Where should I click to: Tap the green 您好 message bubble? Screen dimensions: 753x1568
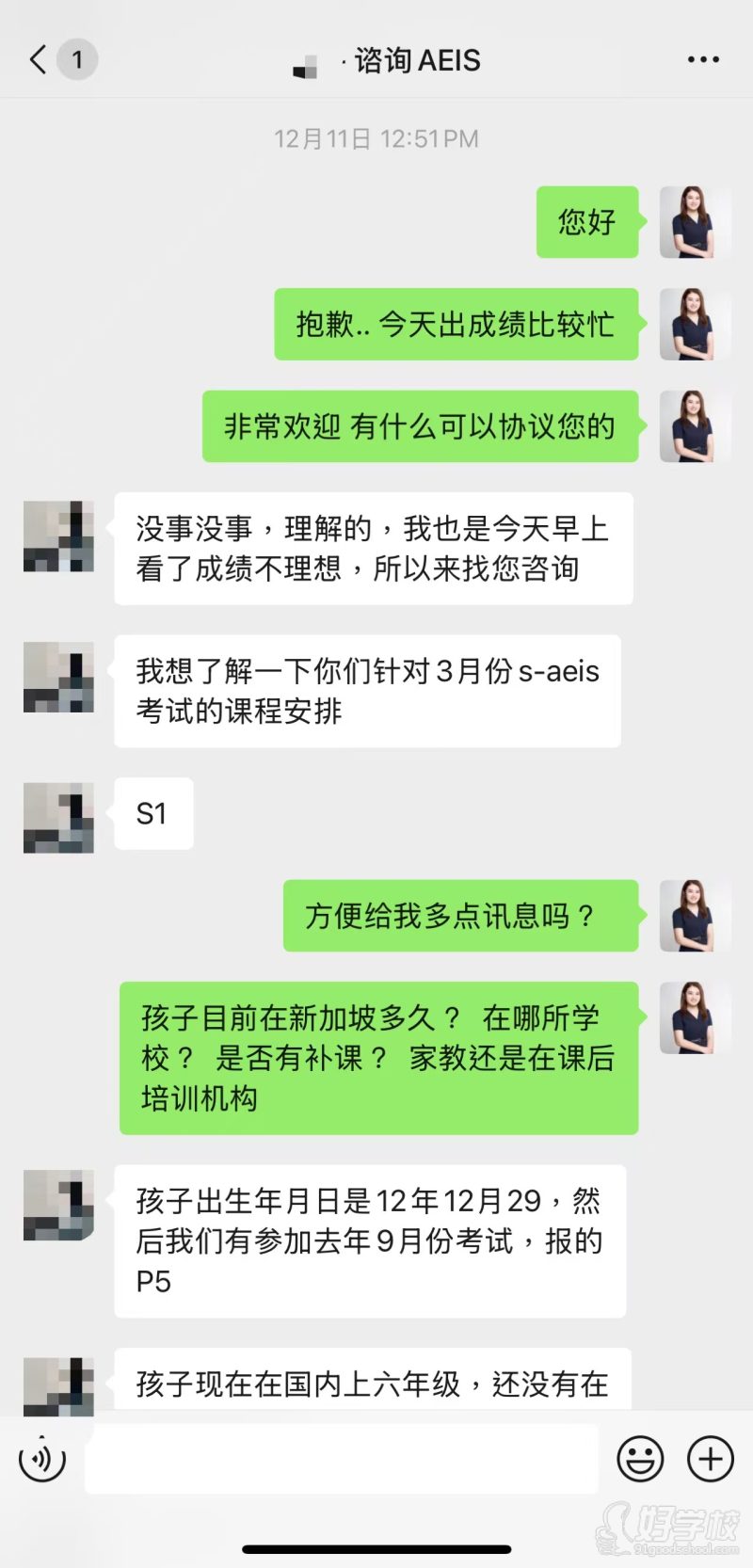[585, 222]
